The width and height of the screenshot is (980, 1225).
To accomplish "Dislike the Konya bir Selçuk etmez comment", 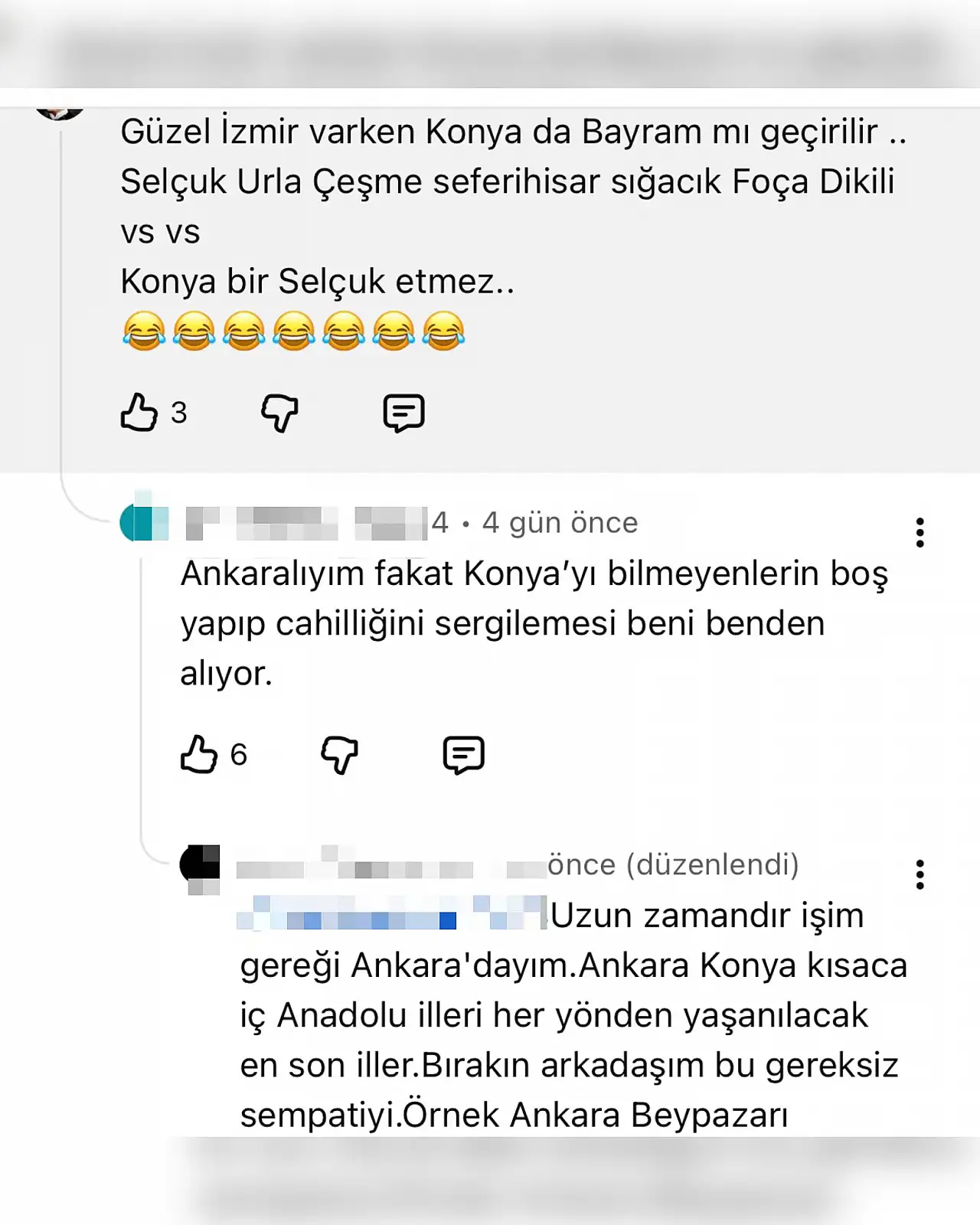I will [x=279, y=413].
